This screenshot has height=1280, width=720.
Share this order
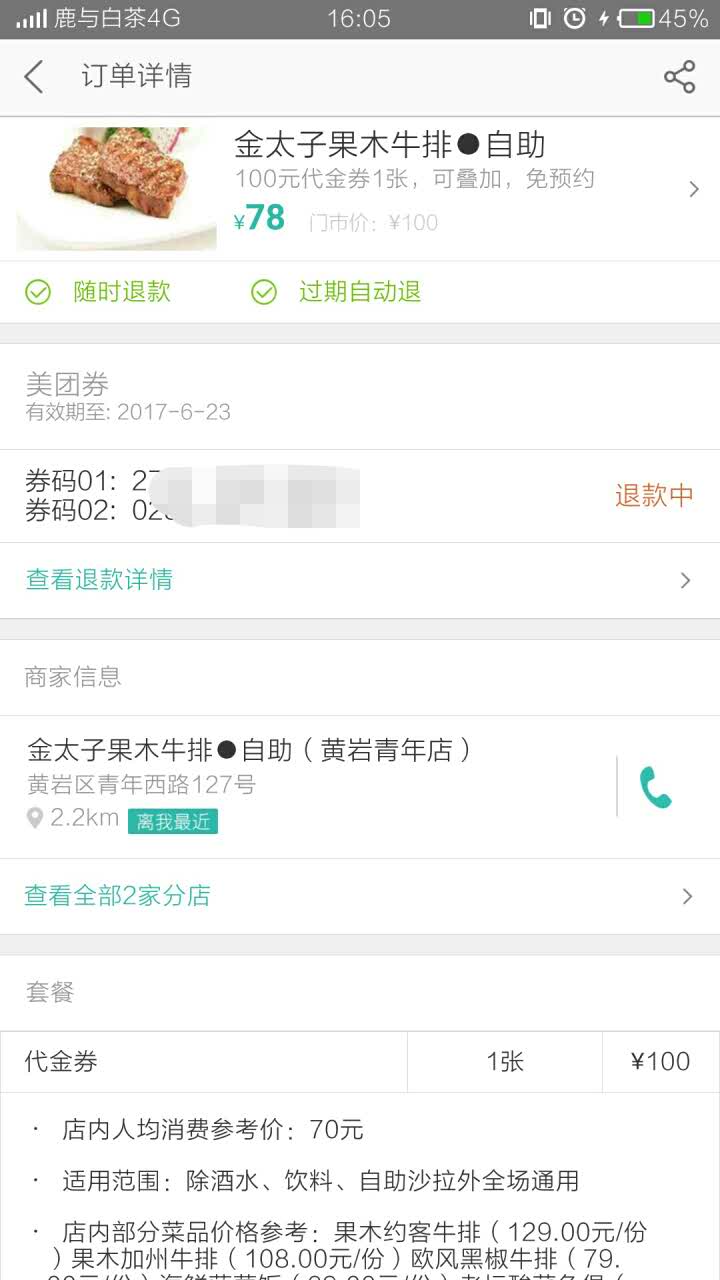pyautogui.click(x=679, y=77)
